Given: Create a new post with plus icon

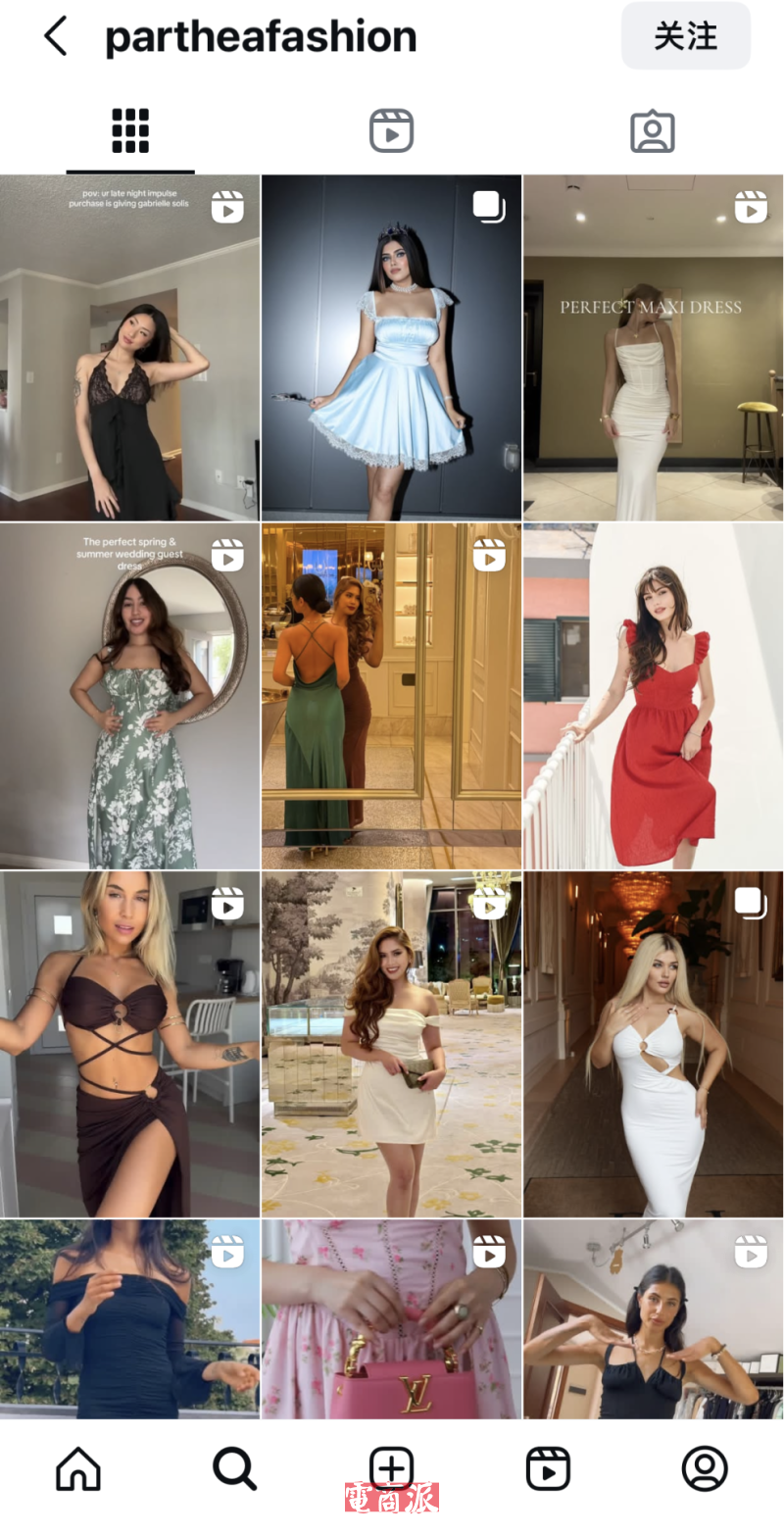Looking at the screenshot, I should (391, 1468).
